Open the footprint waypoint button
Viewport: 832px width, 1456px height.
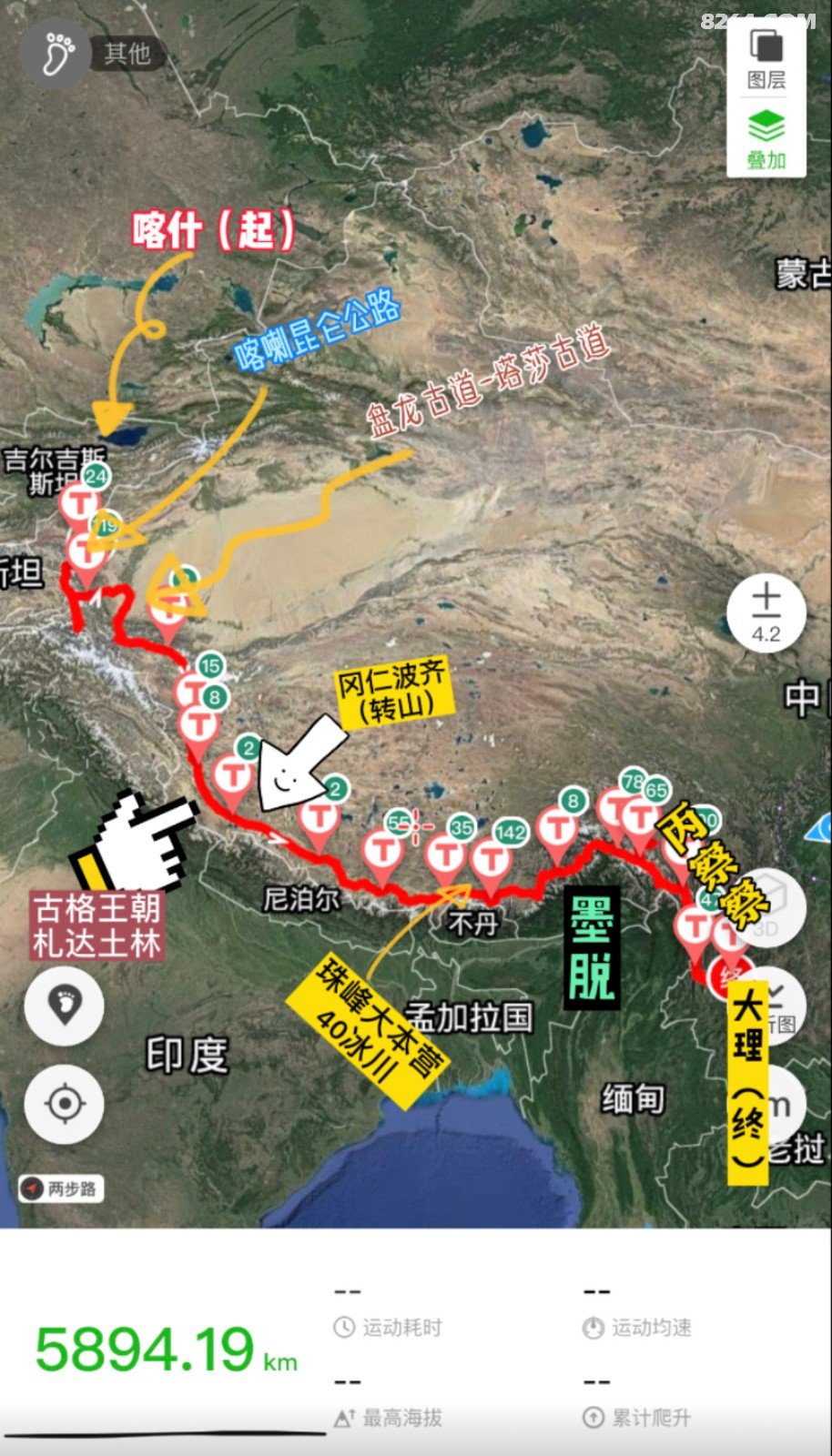(x=65, y=1006)
